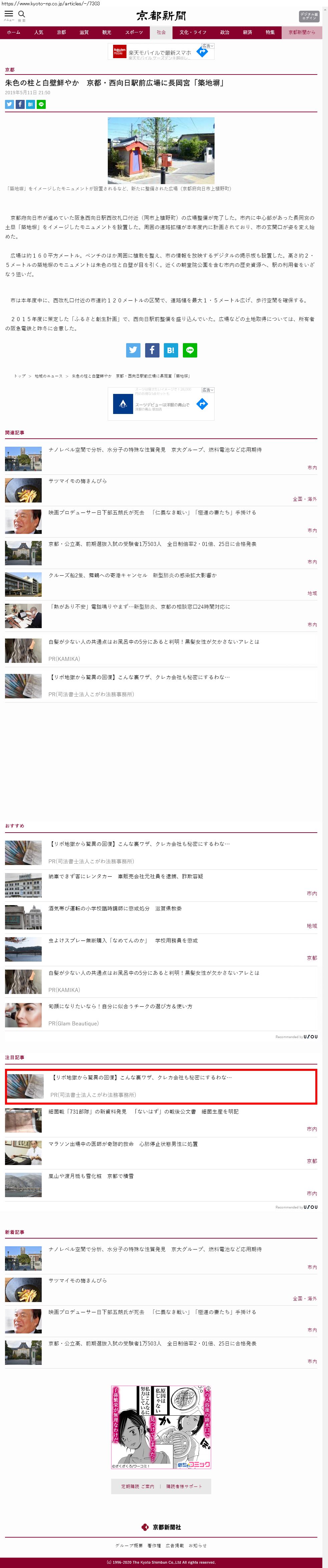Share the article on Twitter below the date
The height and width of the screenshot is (1568, 328).
click(x=9, y=104)
